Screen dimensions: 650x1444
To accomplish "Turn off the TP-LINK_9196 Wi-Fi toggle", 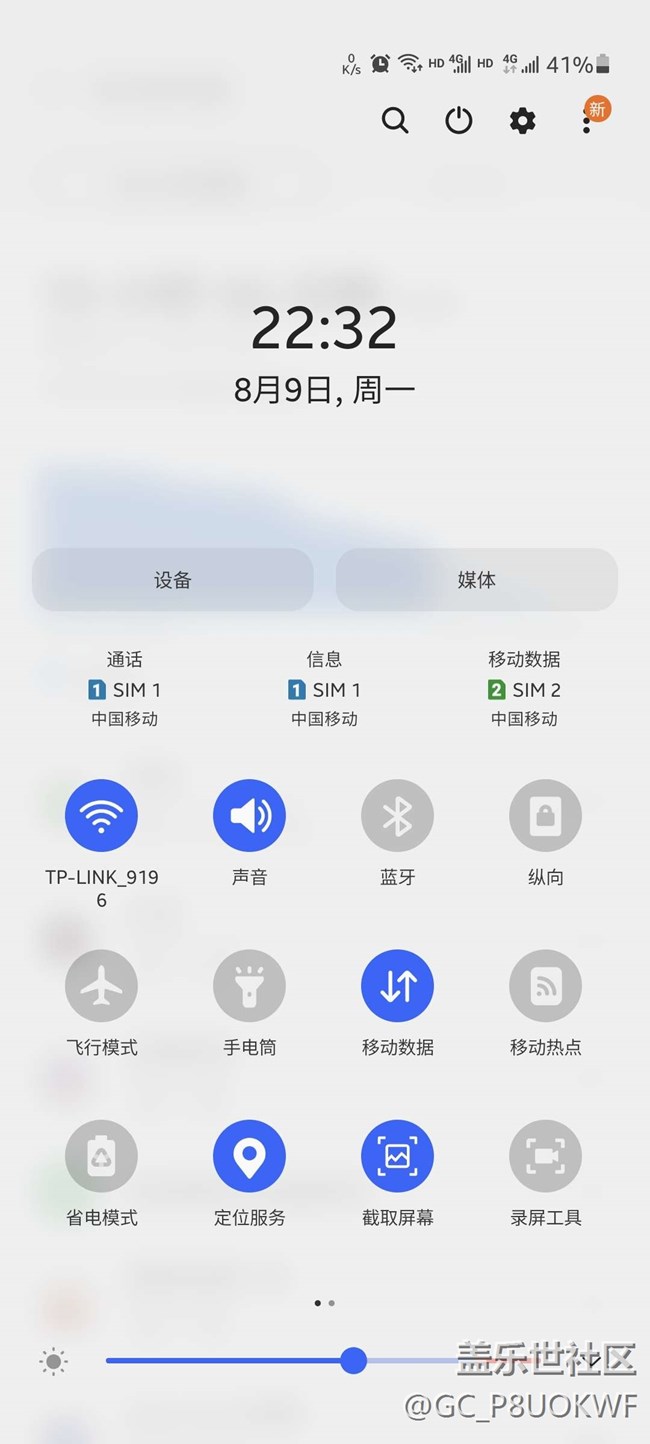I will pos(101,816).
